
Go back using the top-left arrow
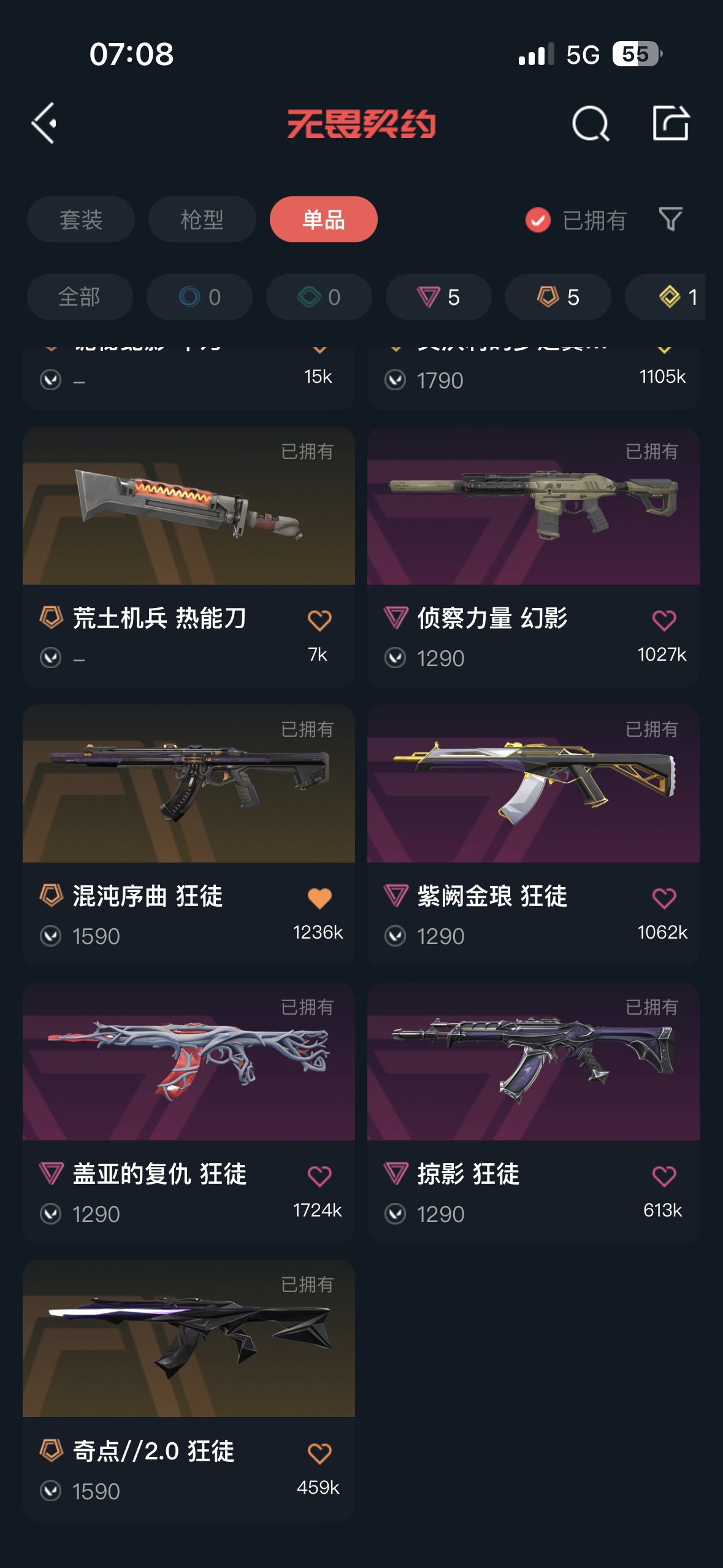click(44, 123)
